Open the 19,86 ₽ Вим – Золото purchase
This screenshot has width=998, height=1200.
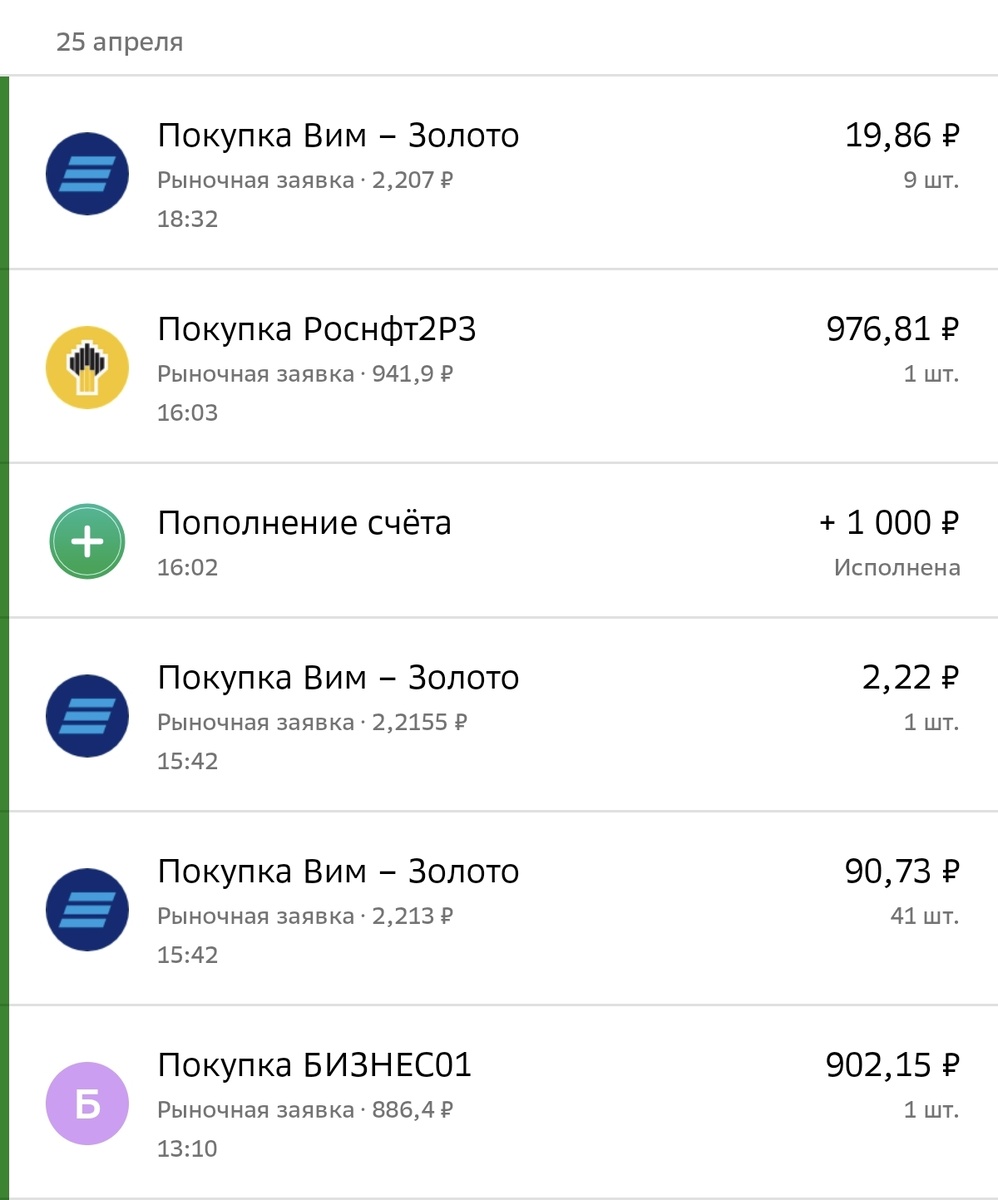[500, 173]
